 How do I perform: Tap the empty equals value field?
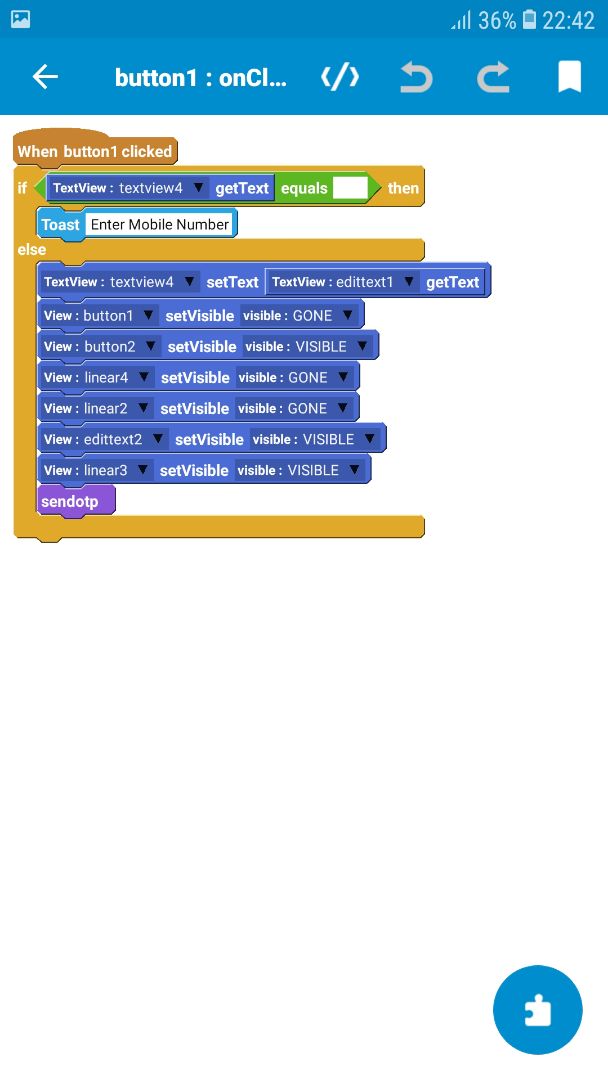pyautogui.click(x=350, y=188)
